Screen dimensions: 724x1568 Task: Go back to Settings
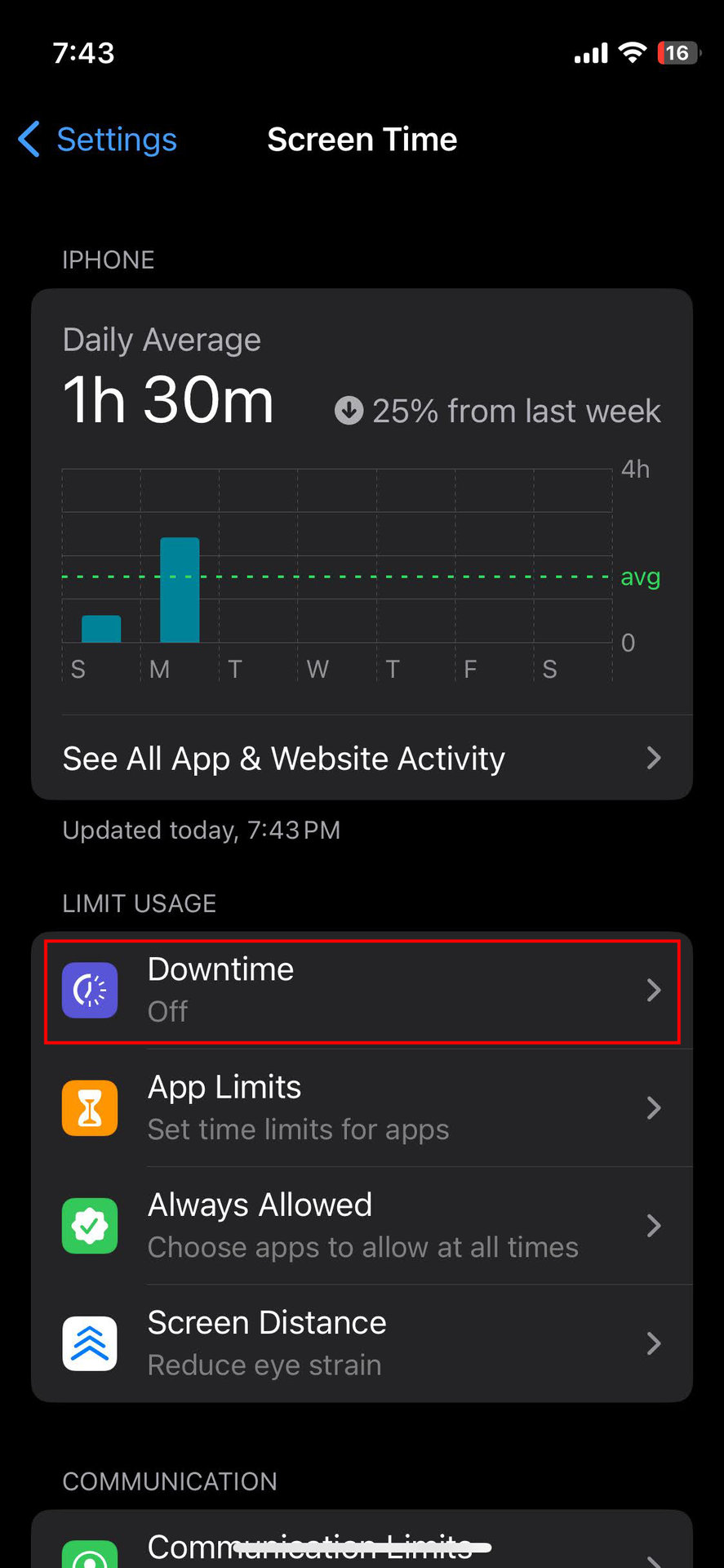(98, 140)
